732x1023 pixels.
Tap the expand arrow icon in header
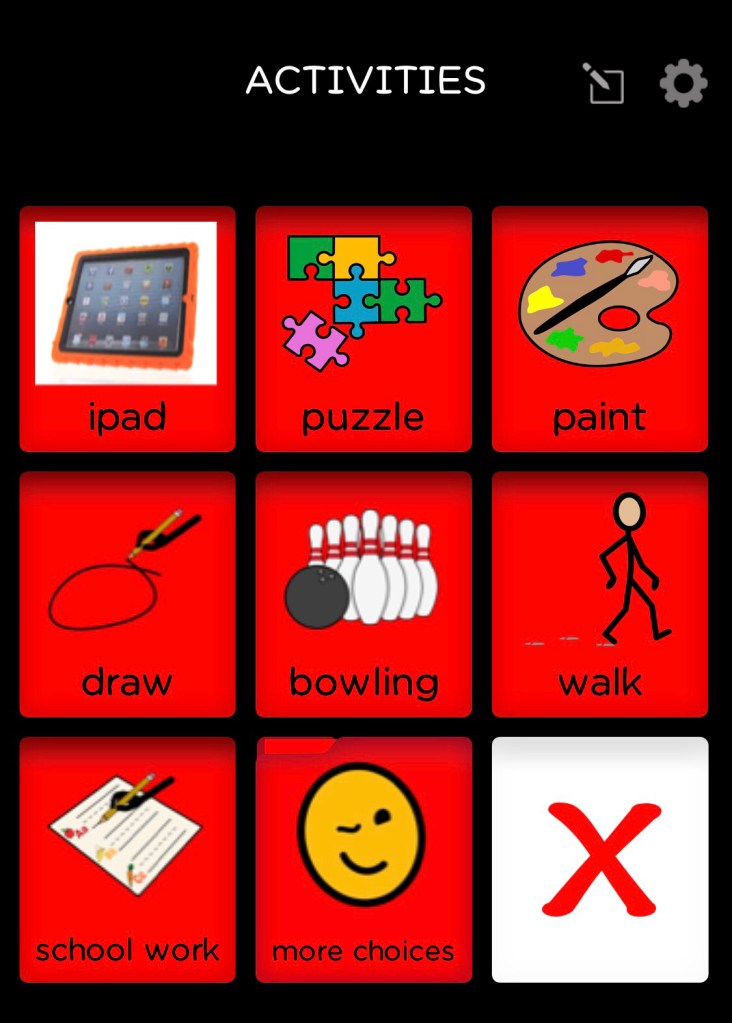[x=603, y=84]
